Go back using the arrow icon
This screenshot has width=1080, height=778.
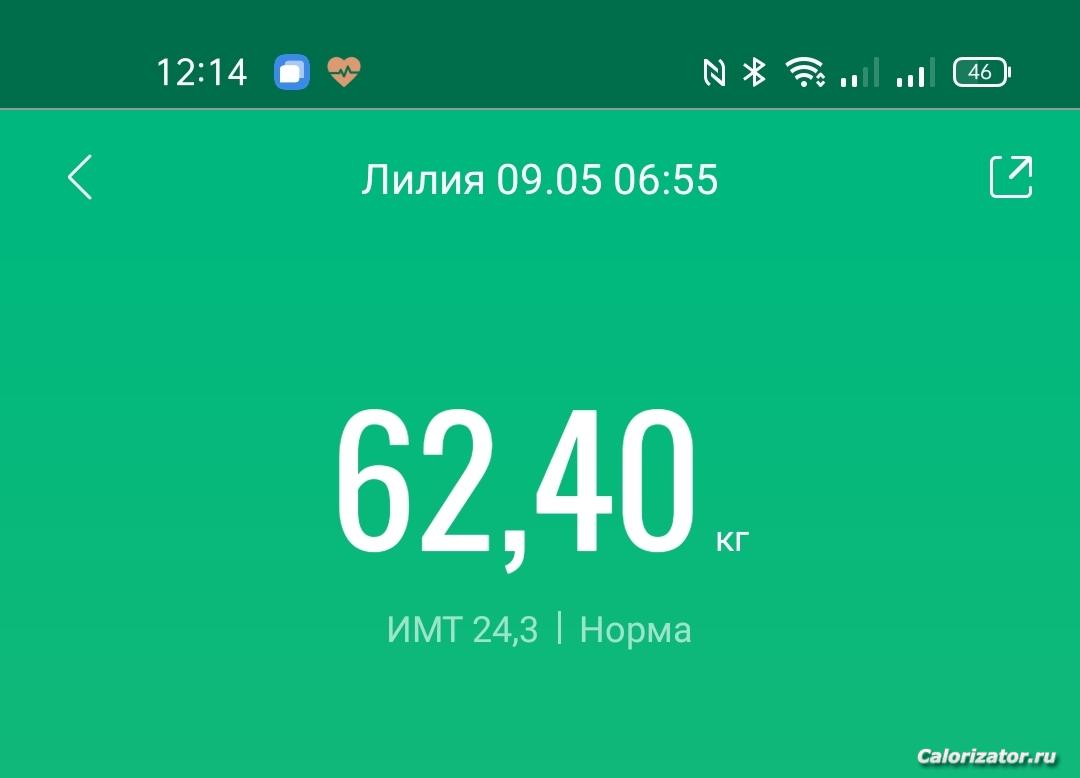click(80, 178)
